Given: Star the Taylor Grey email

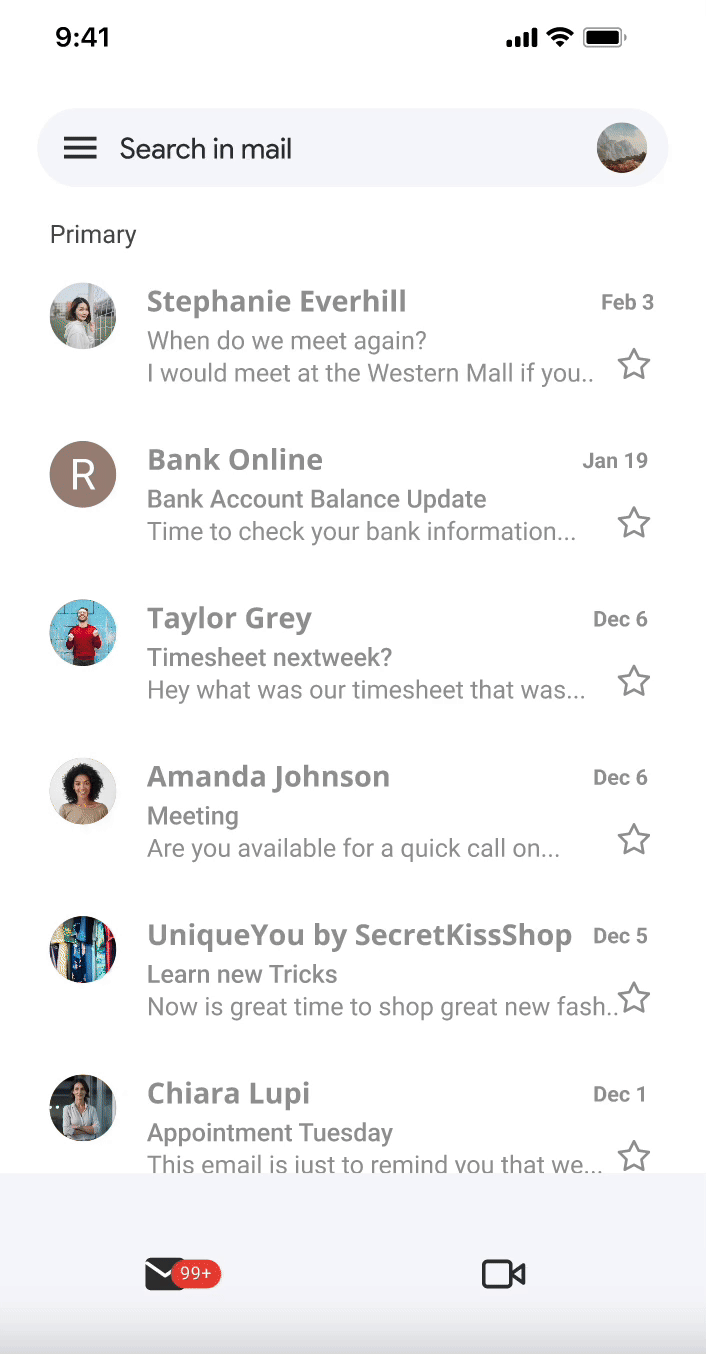Looking at the screenshot, I should click(634, 682).
